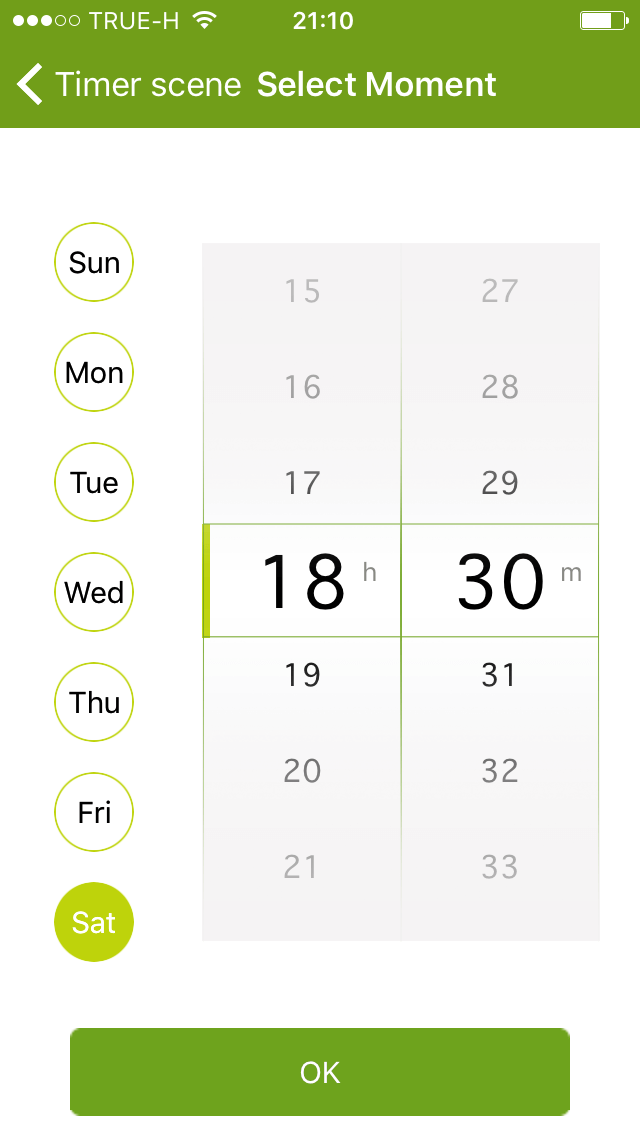Pick 28 in the minute wheel
This screenshot has width=640, height=1136.
tap(499, 387)
